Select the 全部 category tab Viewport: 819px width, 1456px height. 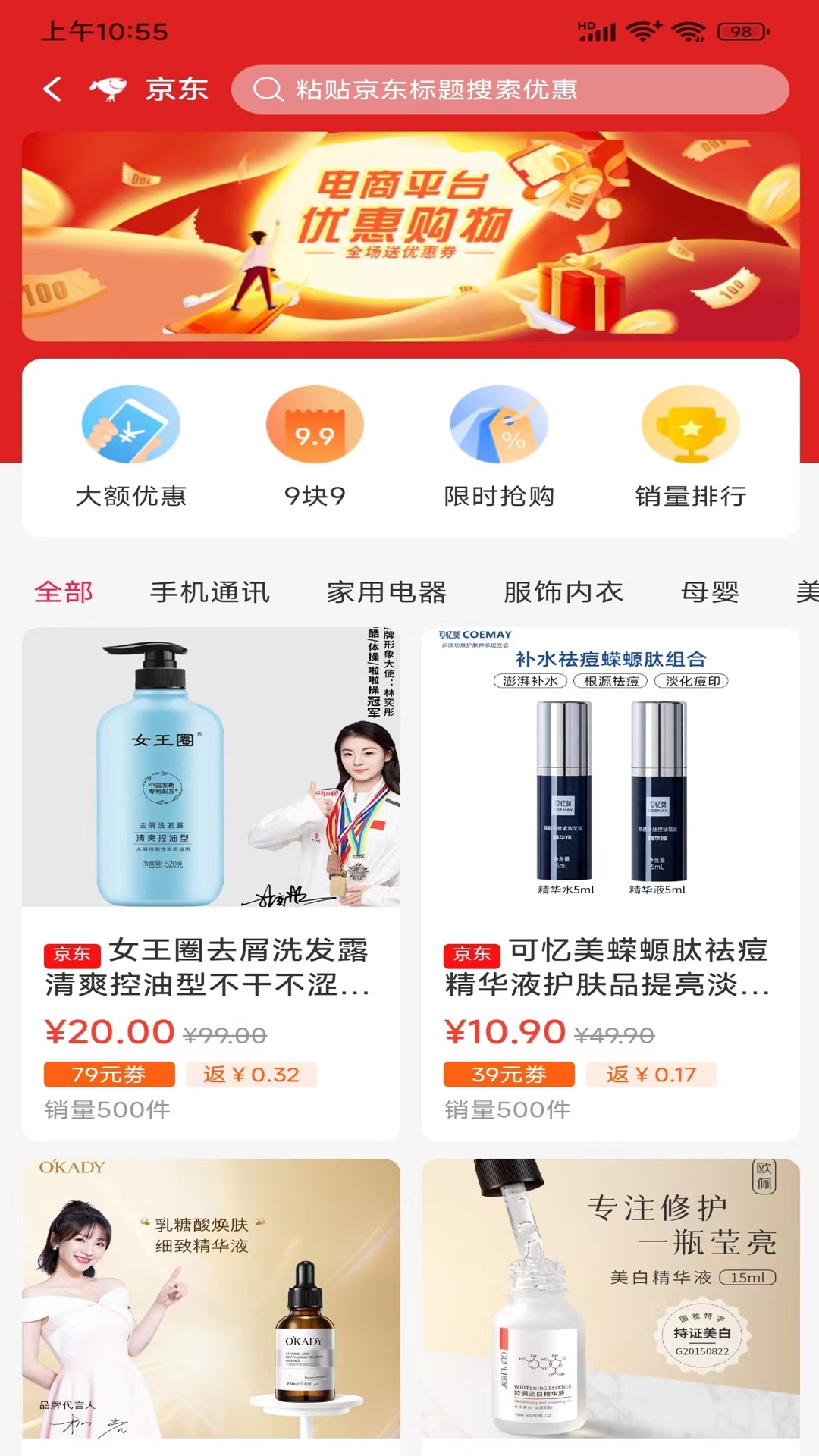64,593
